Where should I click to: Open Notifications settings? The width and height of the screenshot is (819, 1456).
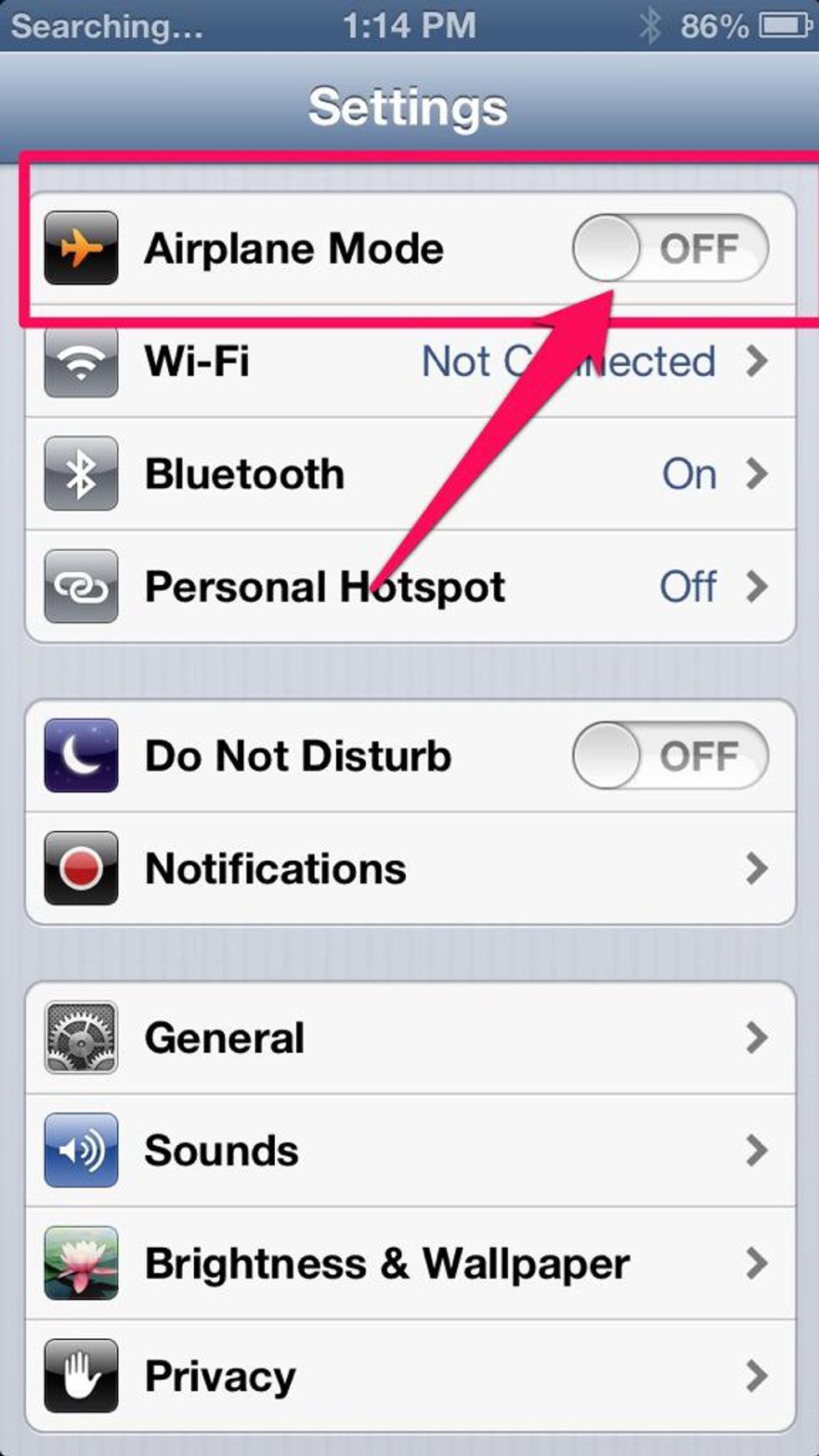[409, 869]
